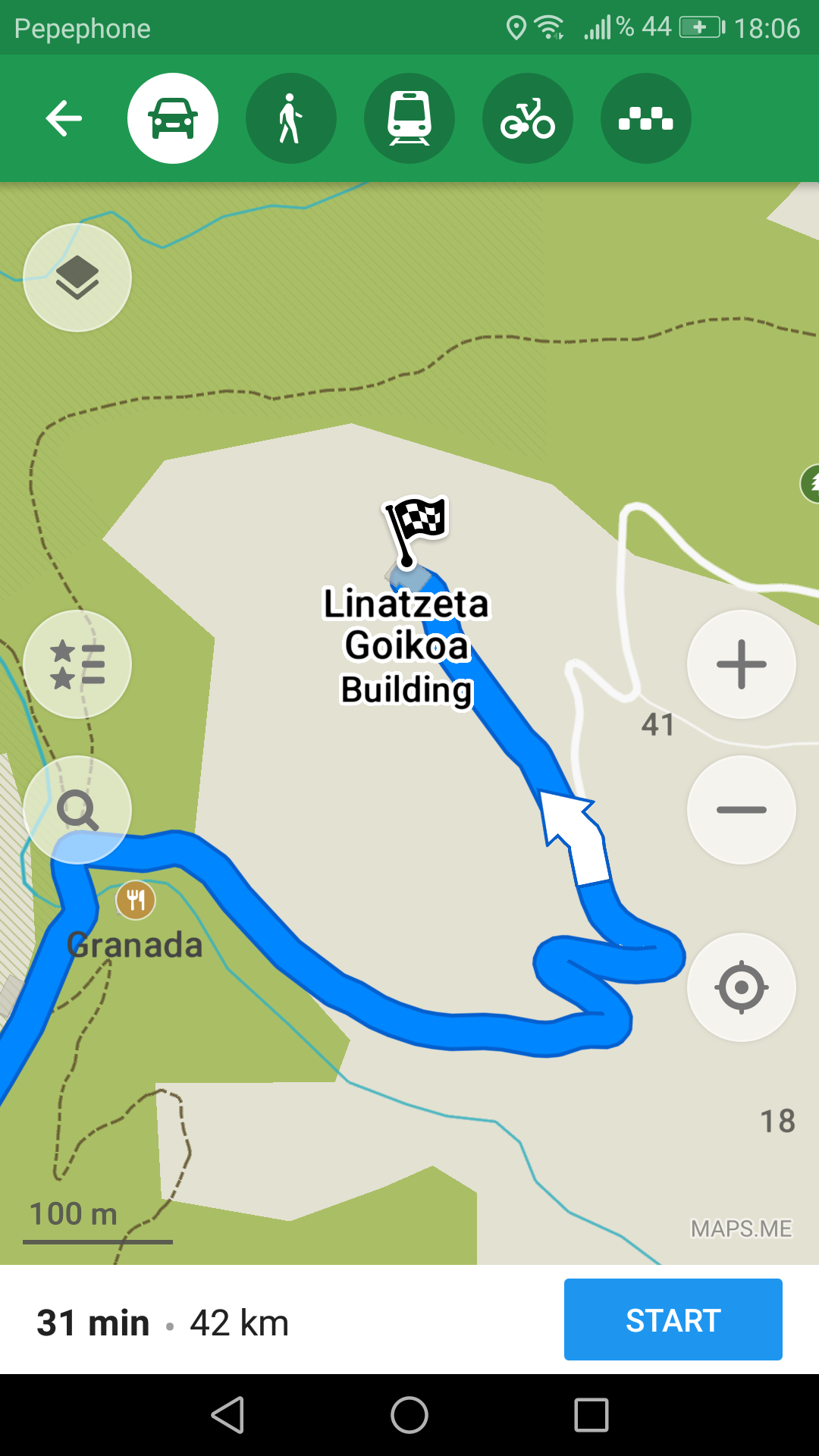Enable bicycle routing mode
This screenshot has height=1456, width=819.
point(527,118)
